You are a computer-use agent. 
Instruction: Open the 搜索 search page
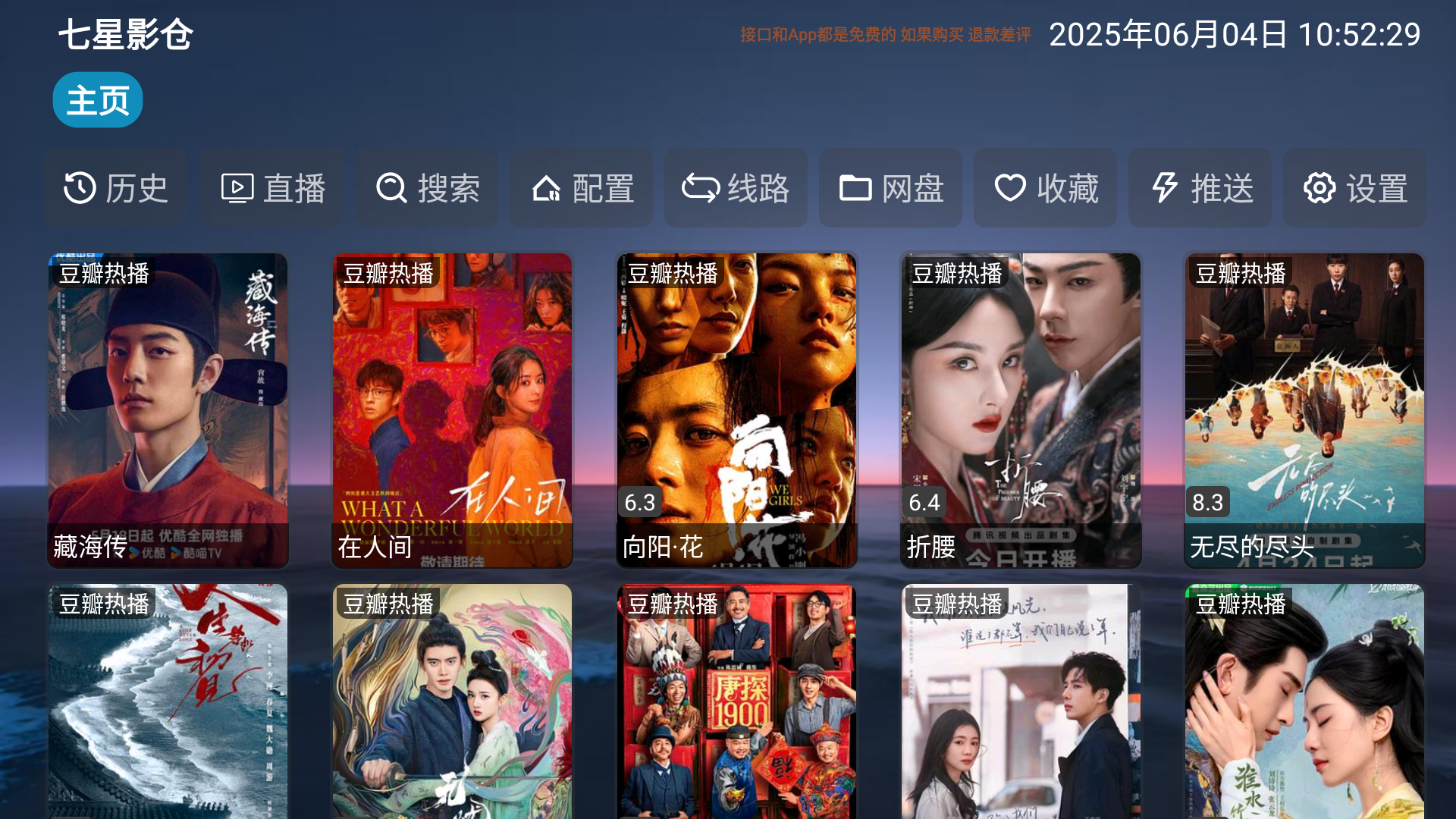point(428,188)
